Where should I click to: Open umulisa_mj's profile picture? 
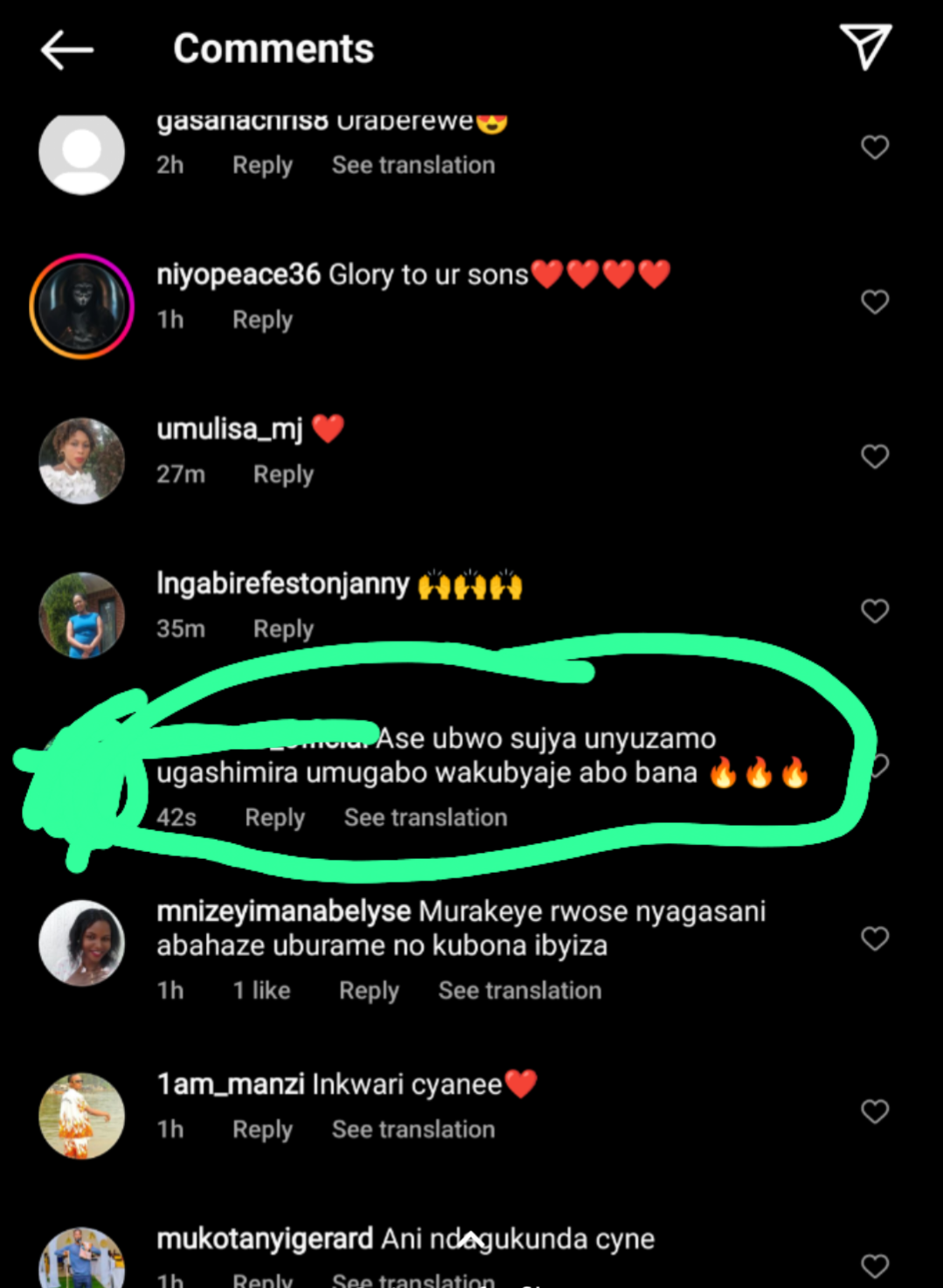(82, 461)
